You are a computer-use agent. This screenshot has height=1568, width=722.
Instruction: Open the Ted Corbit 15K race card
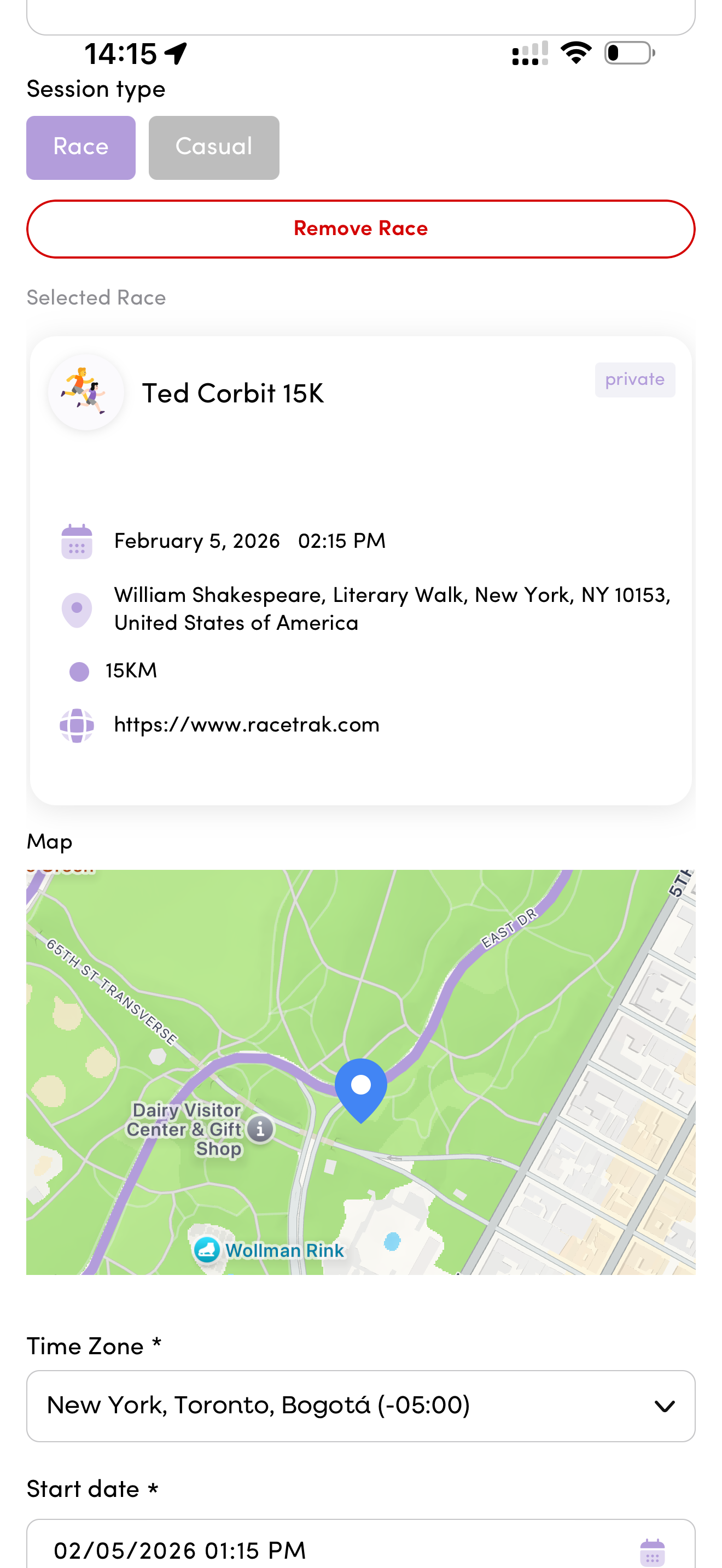pos(232,393)
